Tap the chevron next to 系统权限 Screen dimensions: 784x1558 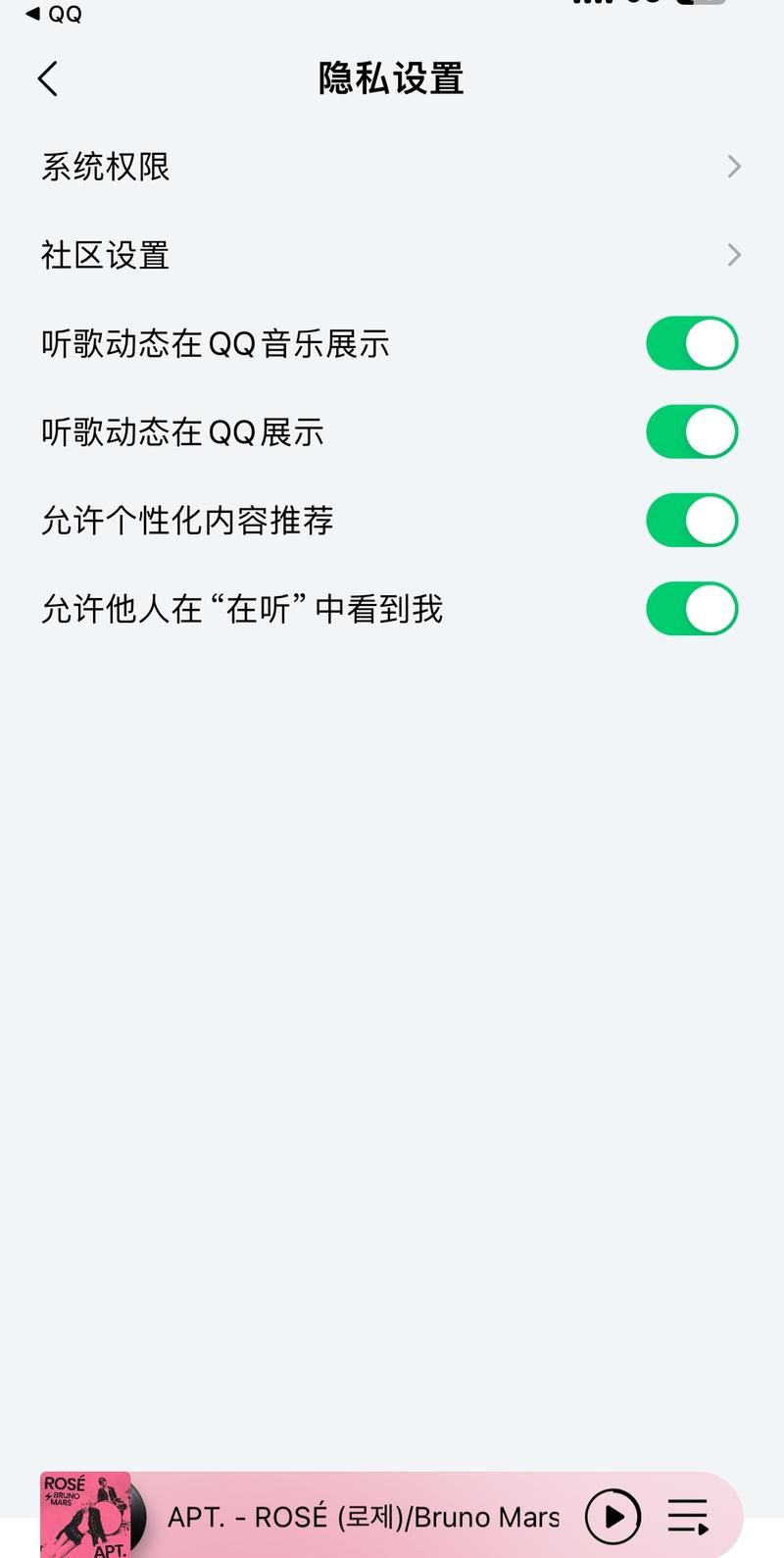tap(735, 167)
